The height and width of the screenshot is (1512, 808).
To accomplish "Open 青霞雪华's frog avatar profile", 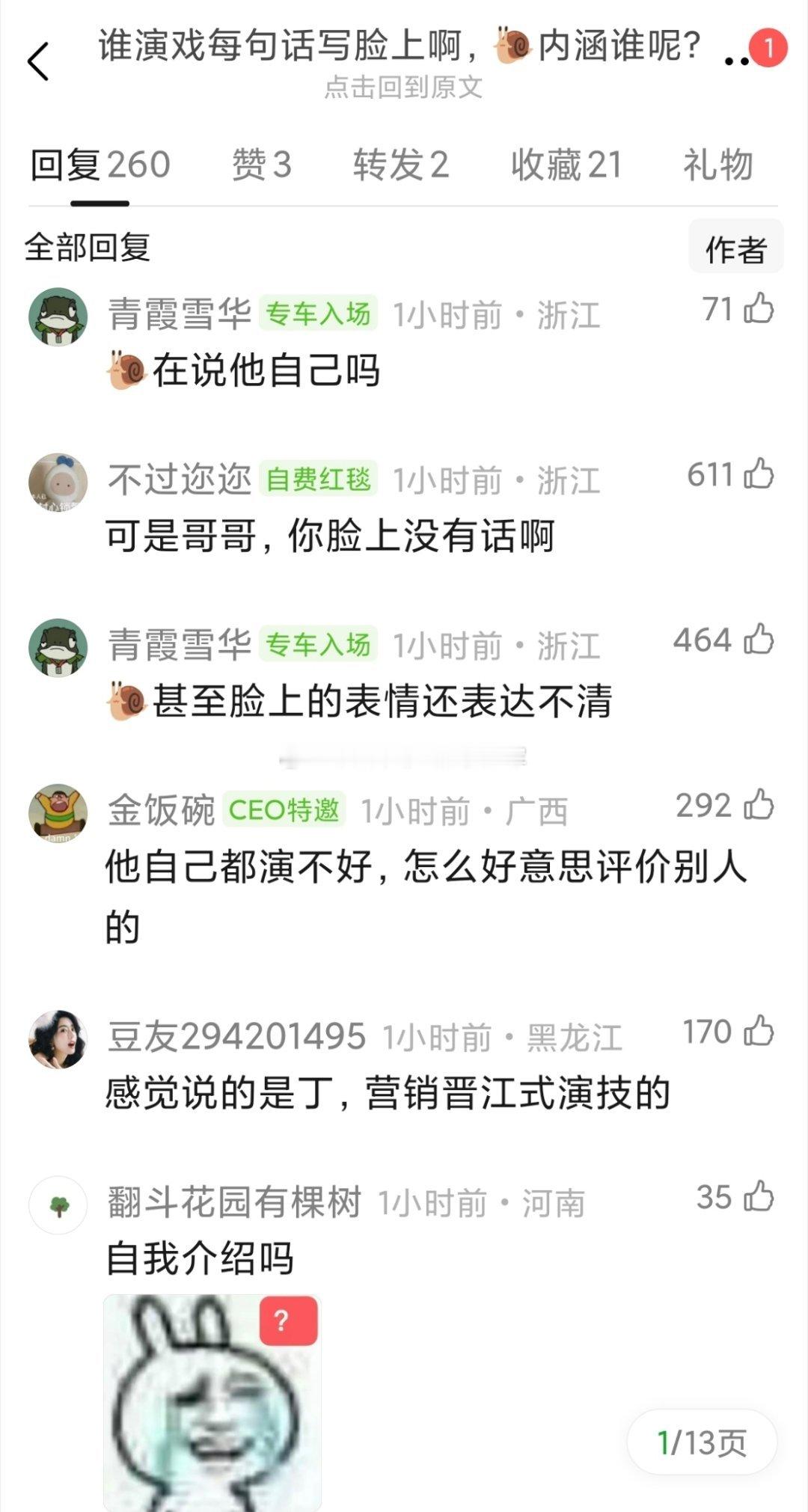I will (60, 316).
